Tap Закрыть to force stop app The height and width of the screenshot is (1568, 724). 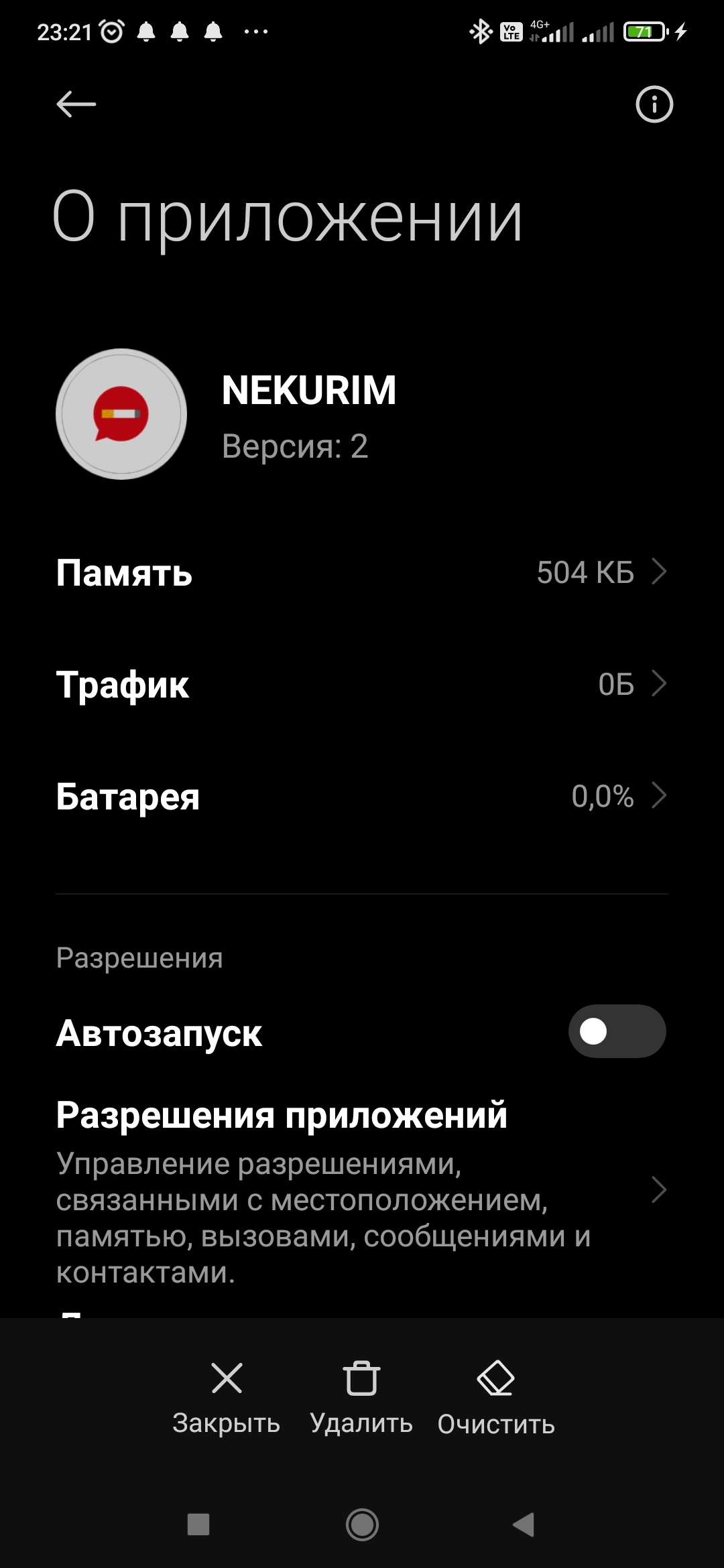(x=227, y=1398)
